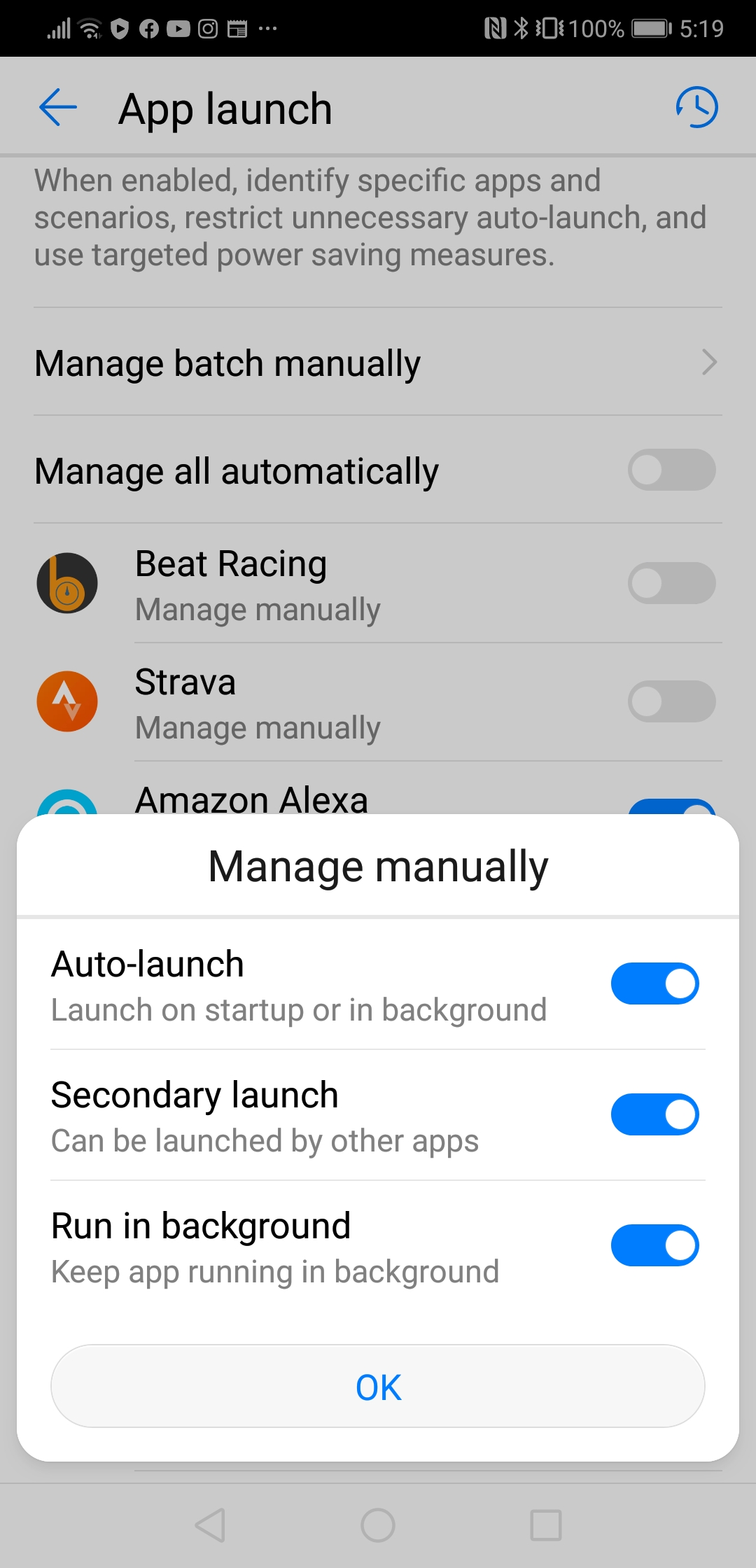Disable the Secondary launch toggle
Screen dimensions: 756x1568
[654, 1114]
